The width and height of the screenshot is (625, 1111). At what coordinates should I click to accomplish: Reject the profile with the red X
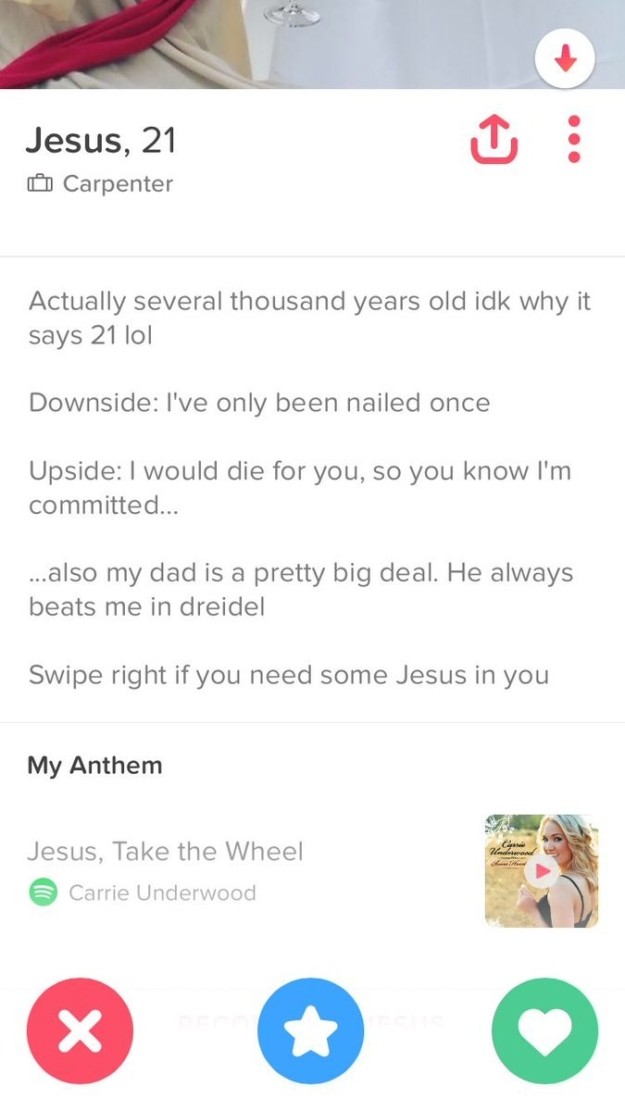click(79, 1031)
